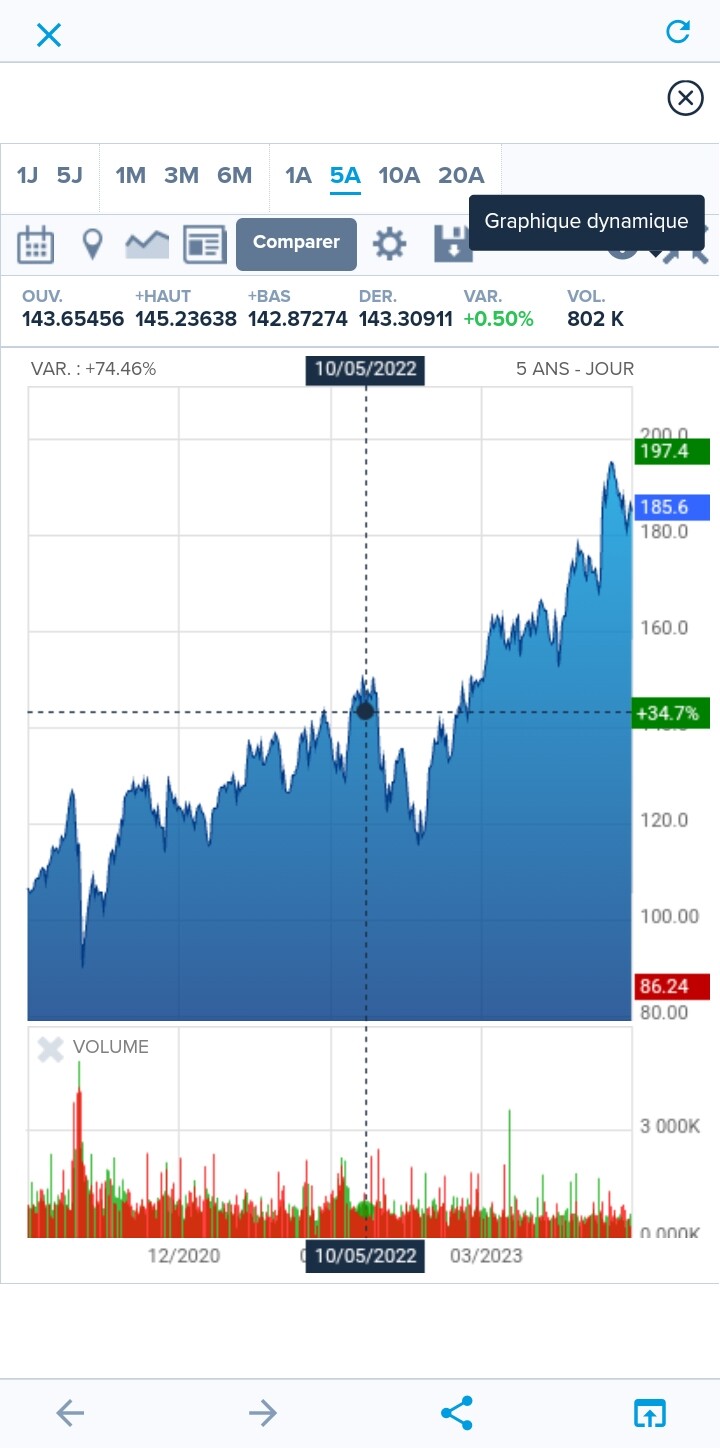Switch to the 1M period
The image size is (720, 1448).
(x=130, y=176)
